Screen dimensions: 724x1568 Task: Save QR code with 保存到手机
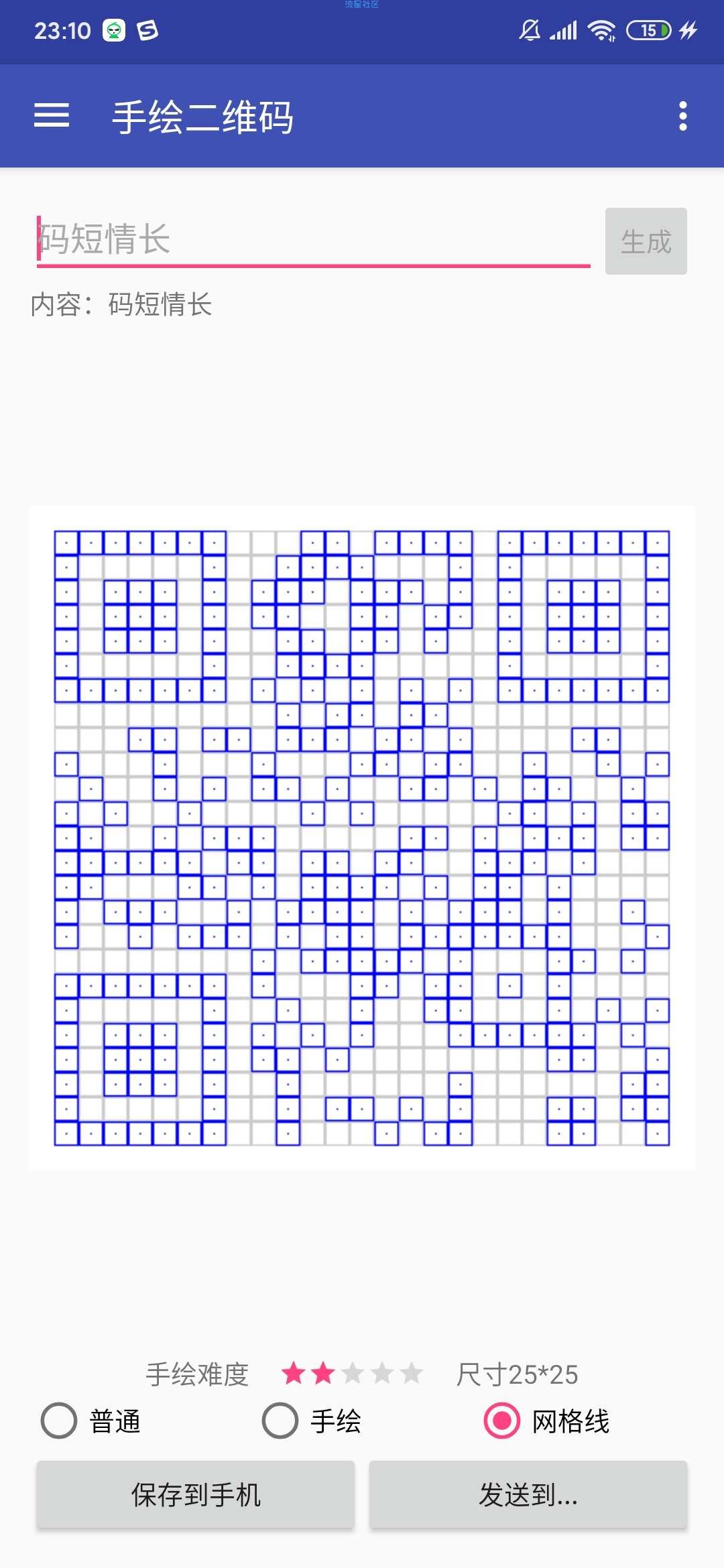195,1494
